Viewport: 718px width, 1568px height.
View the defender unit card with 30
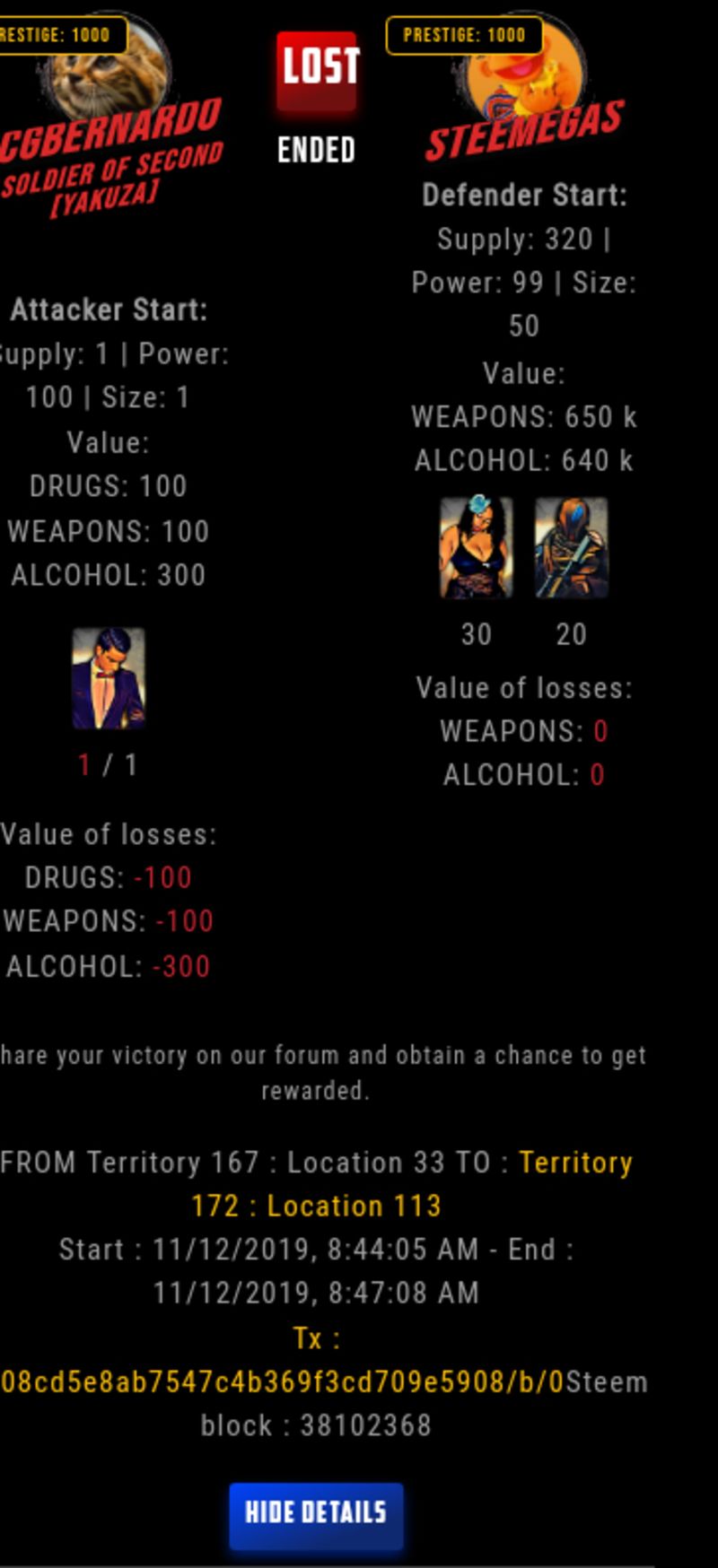coord(476,547)
